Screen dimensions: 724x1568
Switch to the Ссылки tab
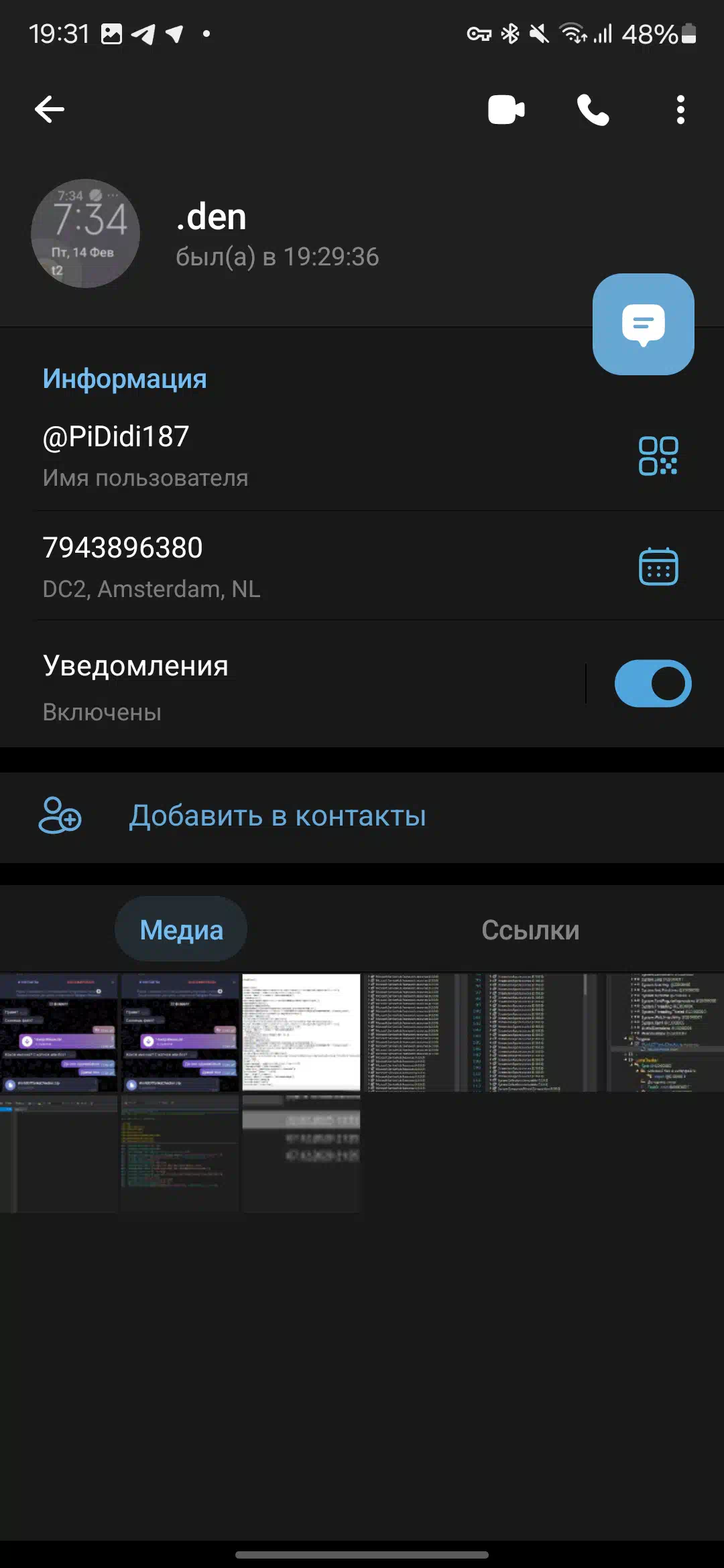pyautogui.click(x=530, y=930)
